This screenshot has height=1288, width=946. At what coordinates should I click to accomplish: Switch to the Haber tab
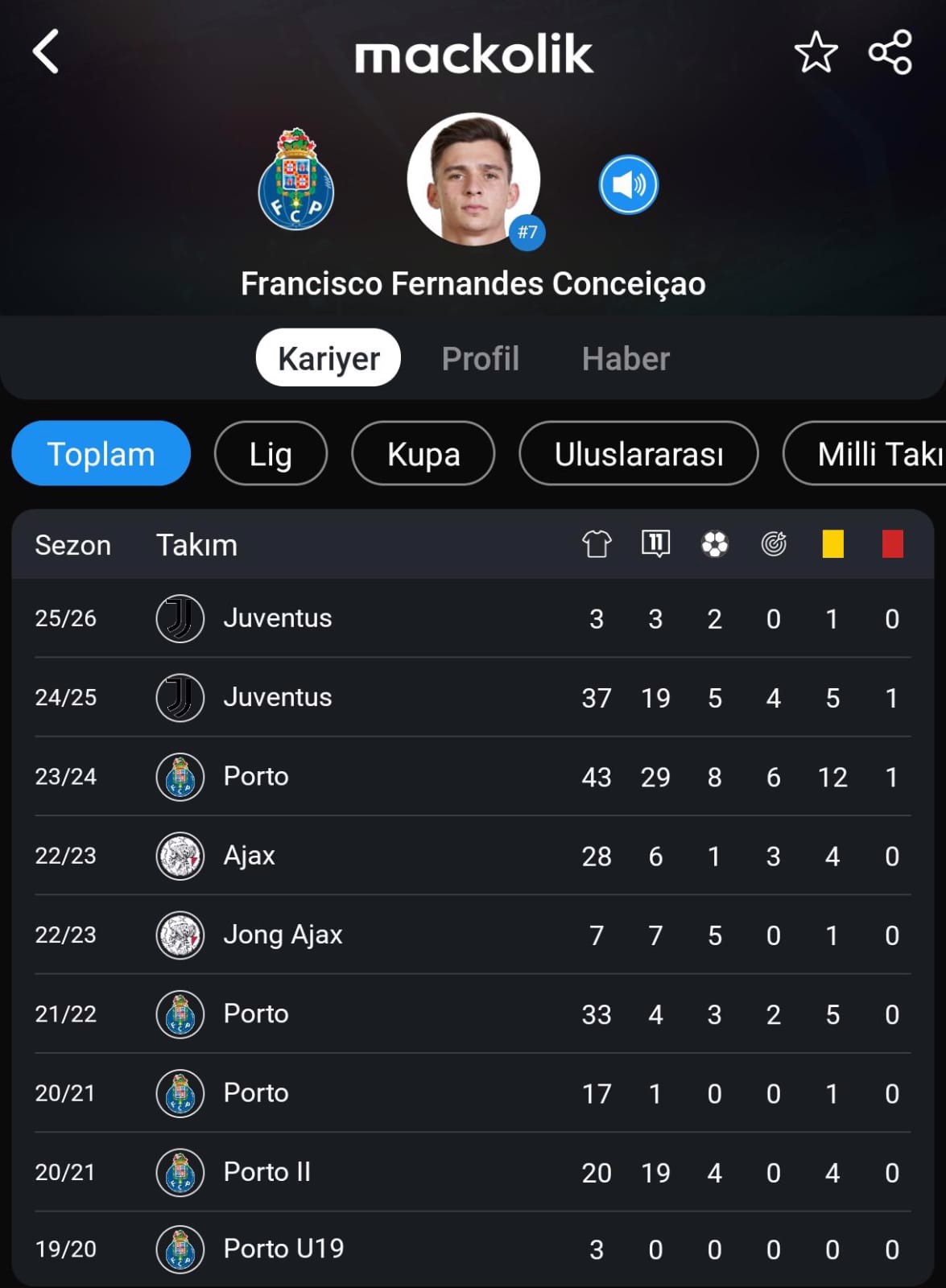(x=626, y=359)
